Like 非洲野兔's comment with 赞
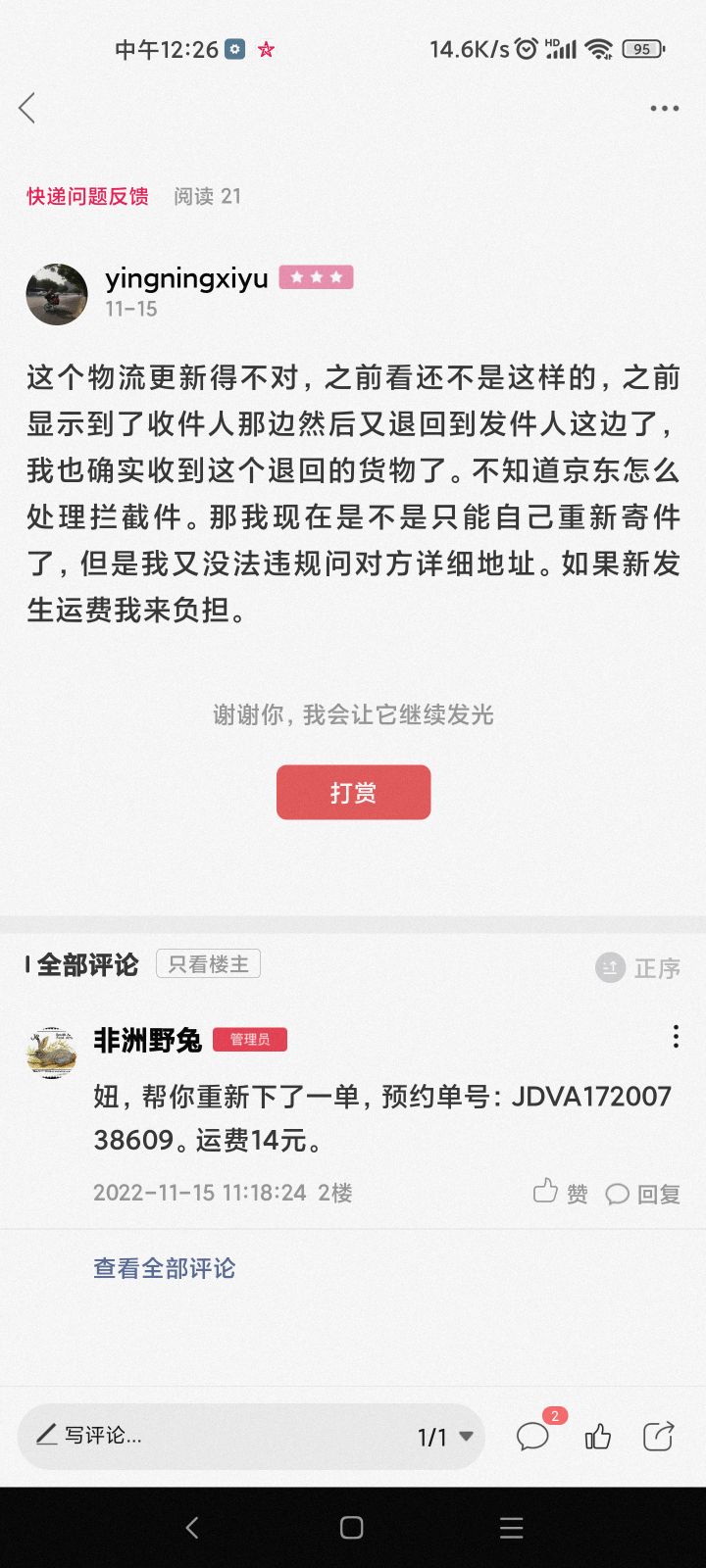The height and width of the screenshot is (1568, 706). click(560, 1193)
